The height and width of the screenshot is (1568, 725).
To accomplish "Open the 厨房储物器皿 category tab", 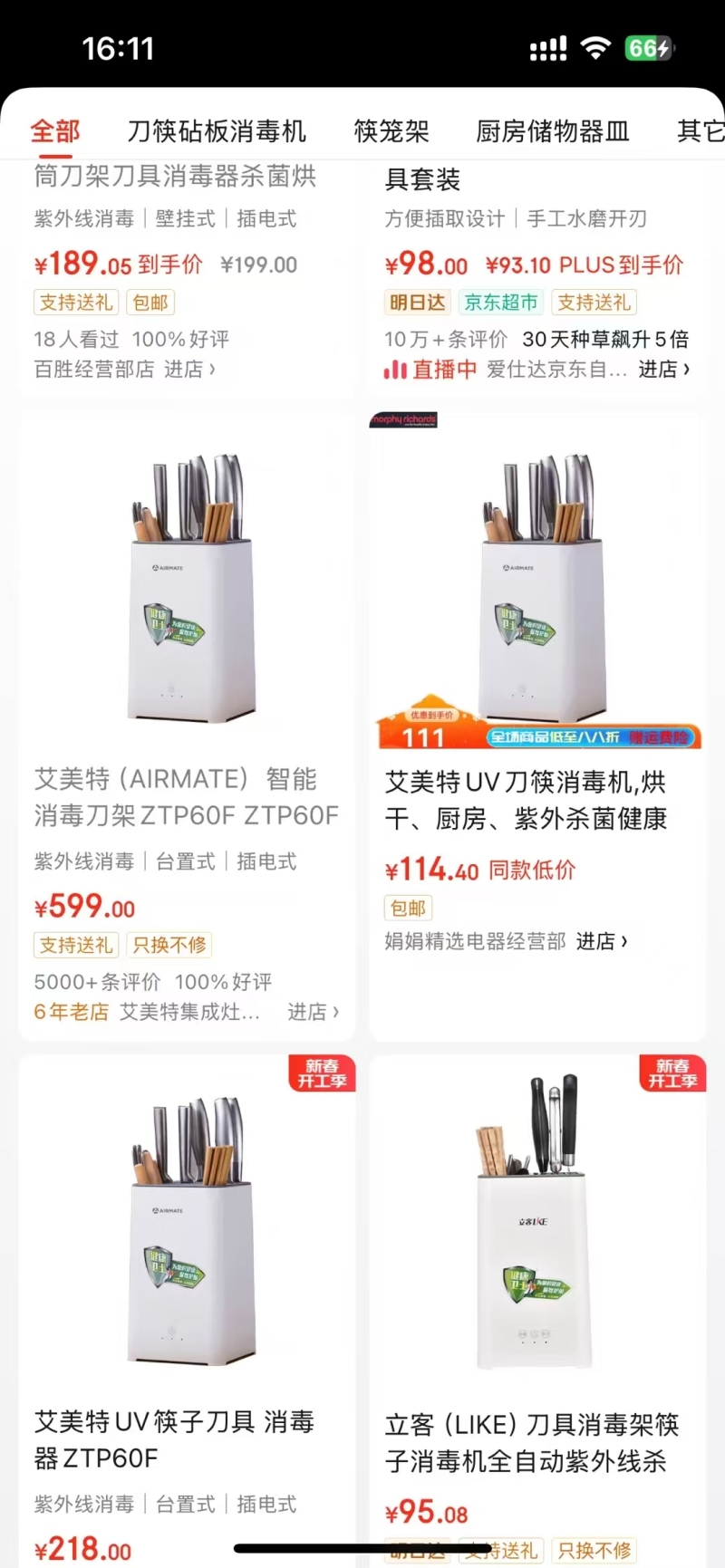I will [553, 131].
